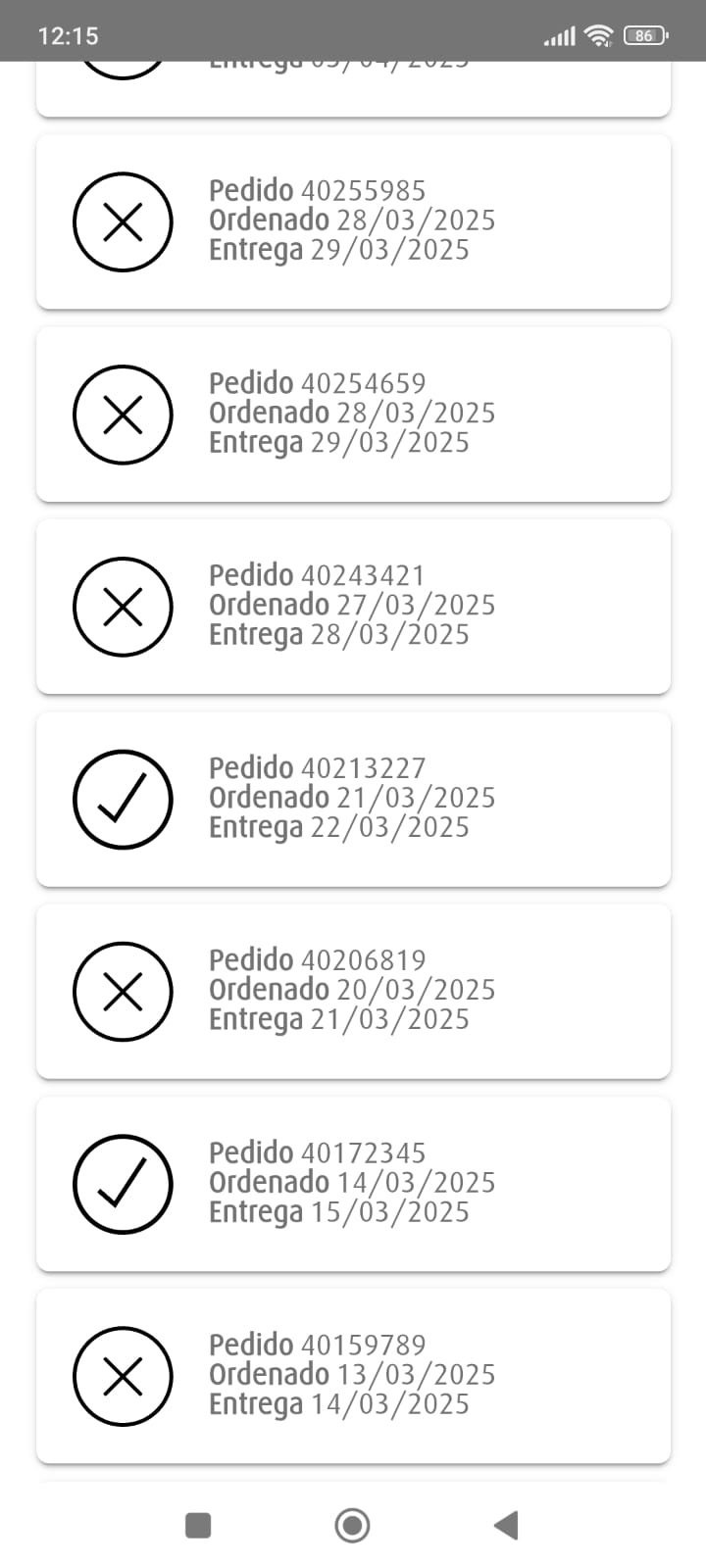Go back with the system back button
Viewport: 706px width, 1568px height.
[x=506, y=1525]
